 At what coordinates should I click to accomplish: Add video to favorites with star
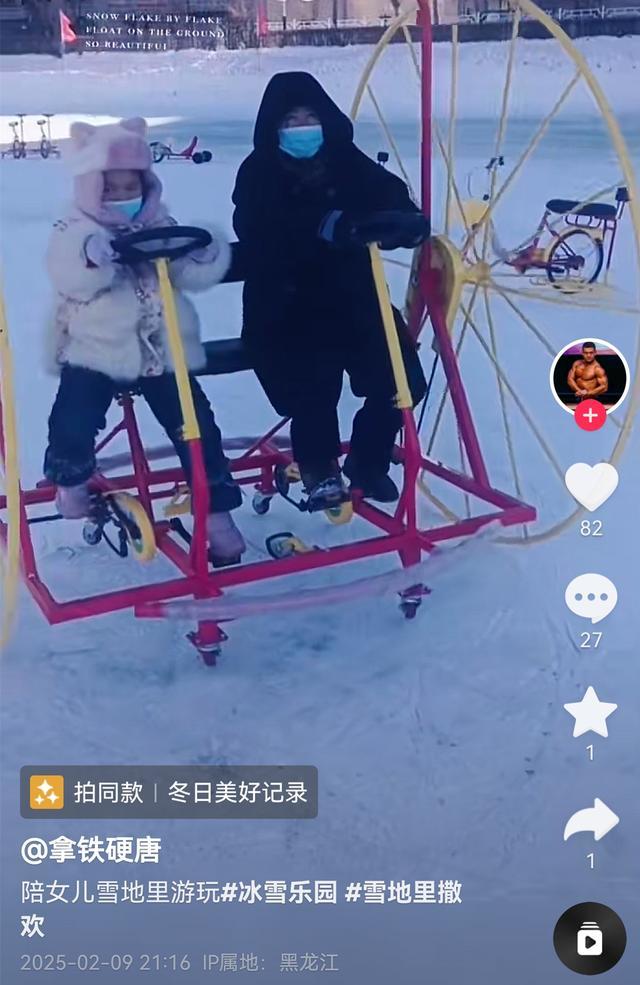click(590, 713)
